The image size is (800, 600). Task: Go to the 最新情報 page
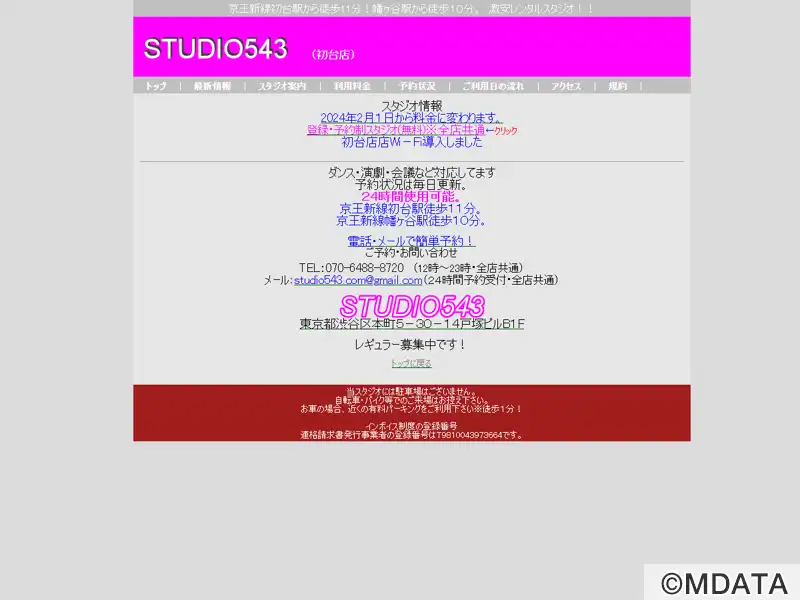tap(212, 86)
